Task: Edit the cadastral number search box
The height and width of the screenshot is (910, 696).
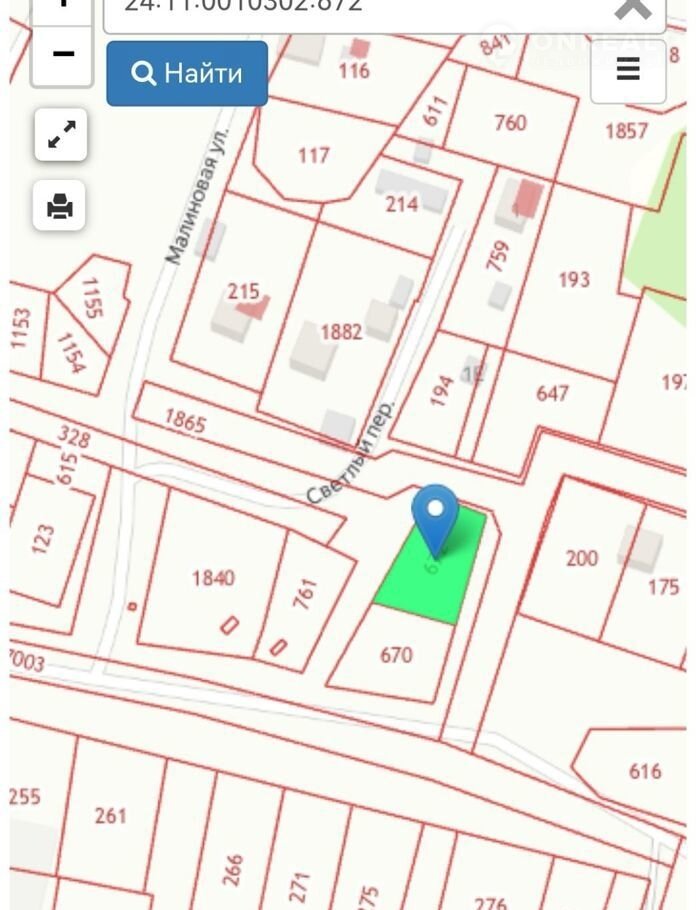Action: point(350,8)
